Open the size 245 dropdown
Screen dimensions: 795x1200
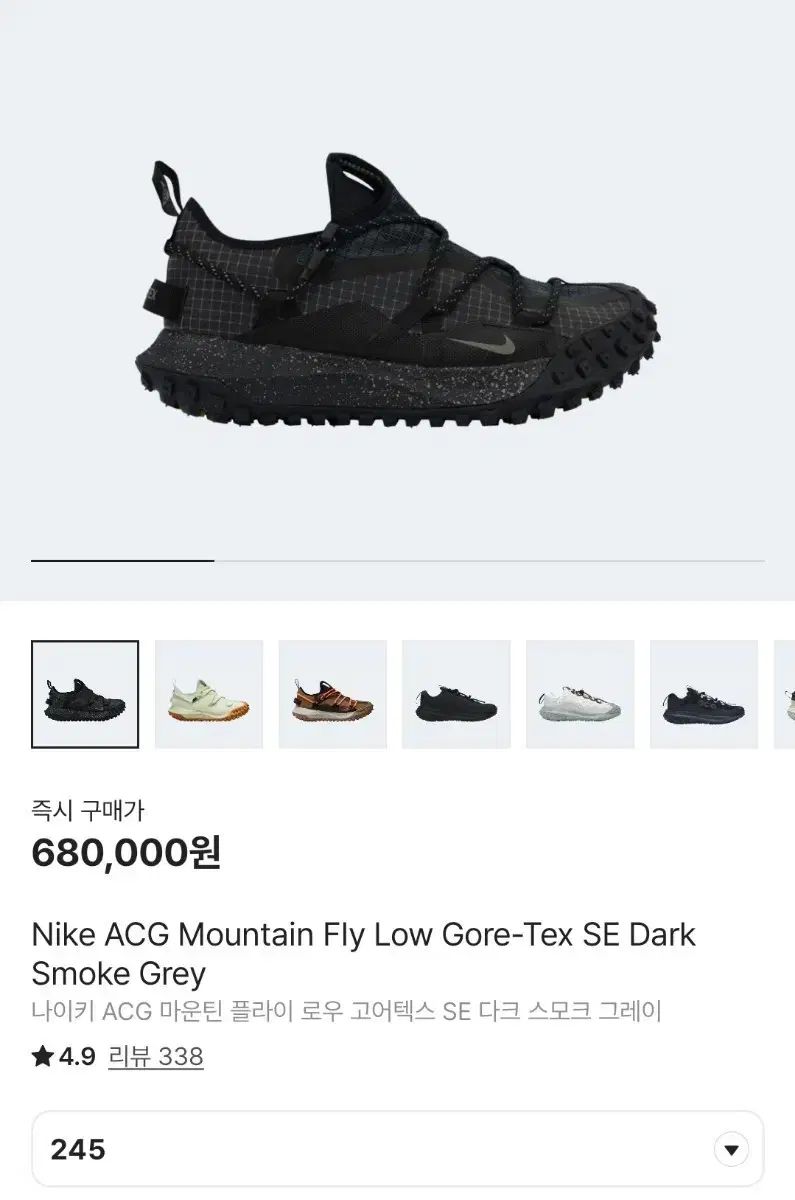coord(397,1149)
